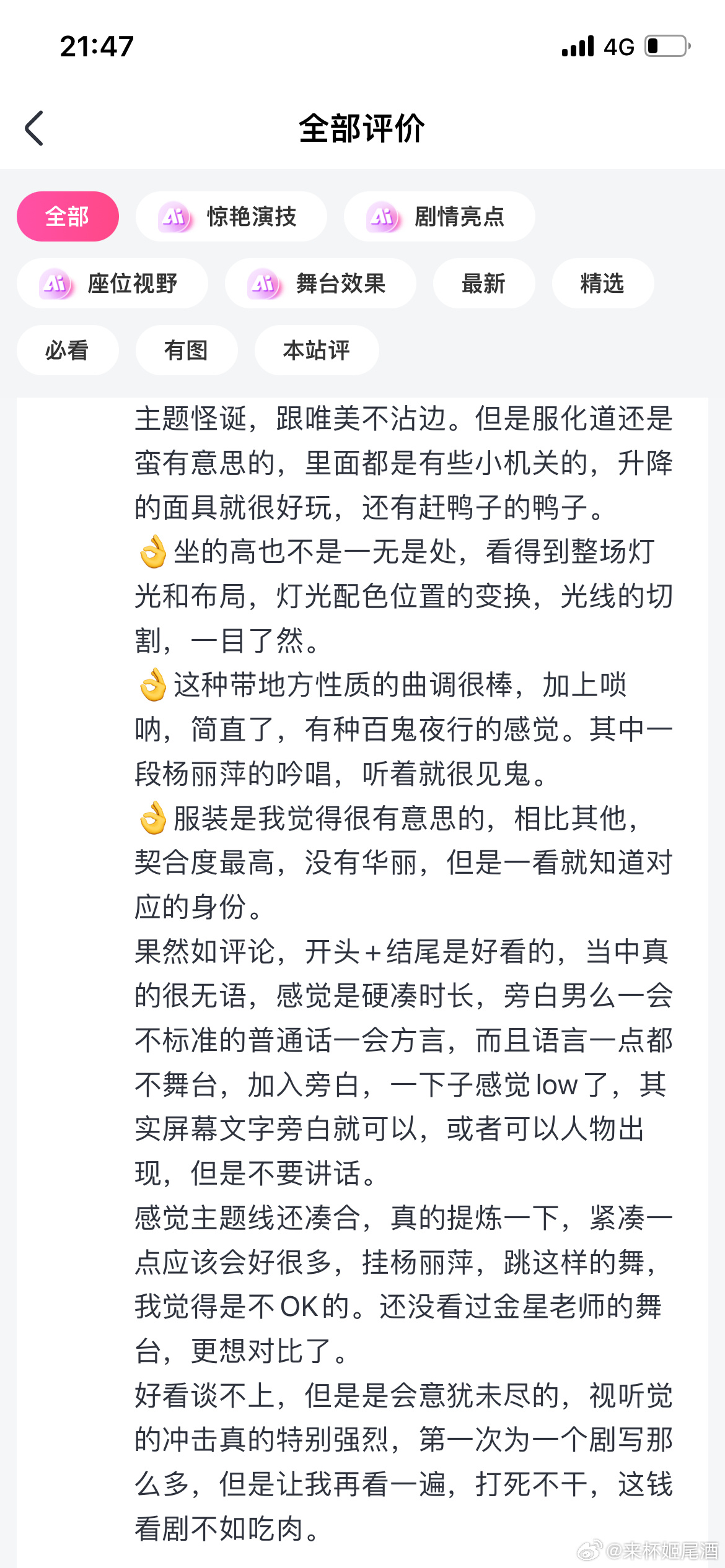
Task: Show 精选 reviews
Action: click(602, 283)
